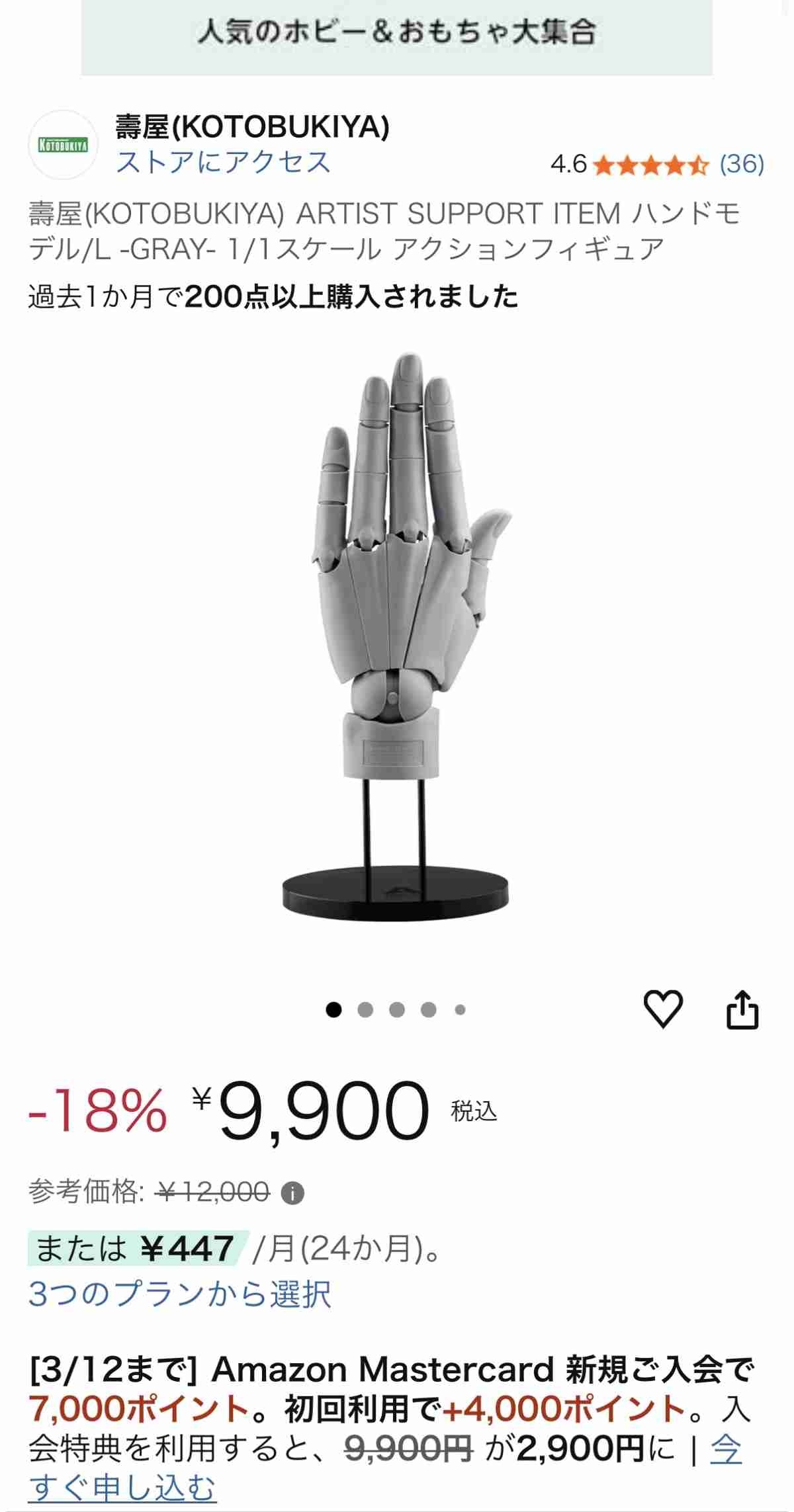
Task: Enlarge the hand model product image
Action: click(397, 635)
